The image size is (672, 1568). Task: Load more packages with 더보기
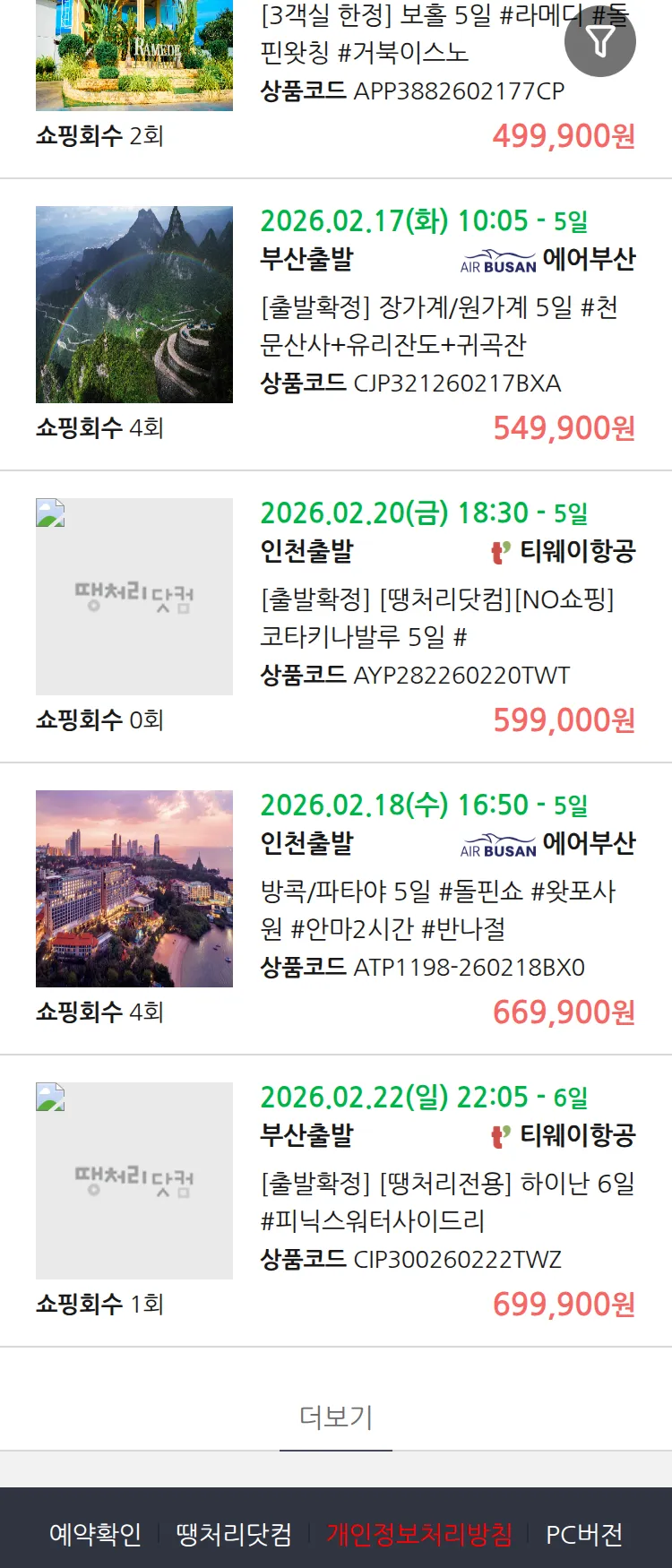(x=336, y=1417)
